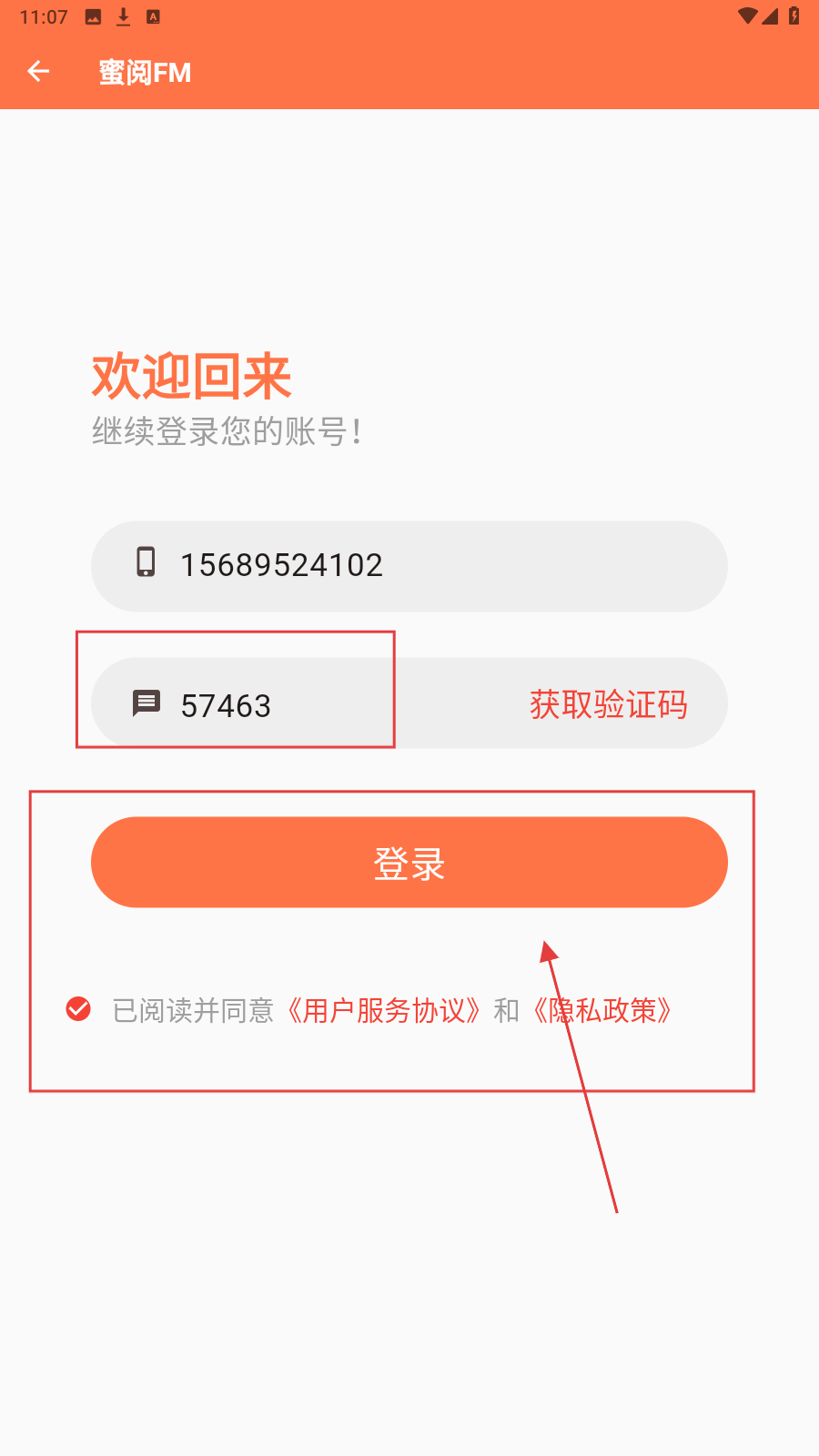819x1456 pixels.
Task: Tap 获取验证码 to request a code
Action: pos(609,704)
